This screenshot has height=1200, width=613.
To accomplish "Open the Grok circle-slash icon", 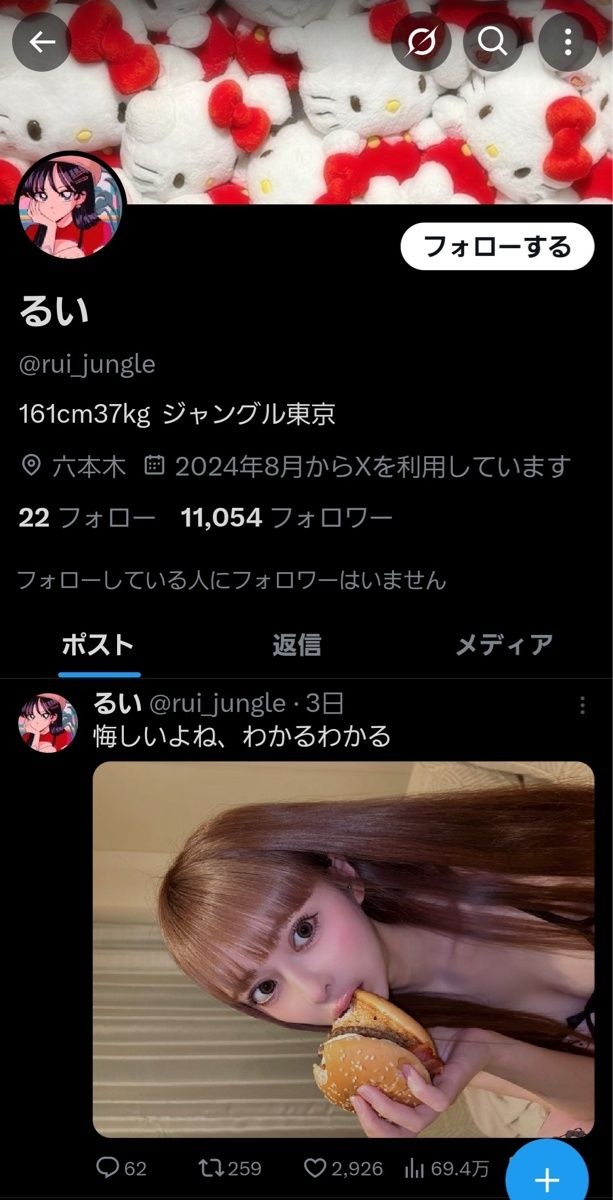I will pos(421,42).
